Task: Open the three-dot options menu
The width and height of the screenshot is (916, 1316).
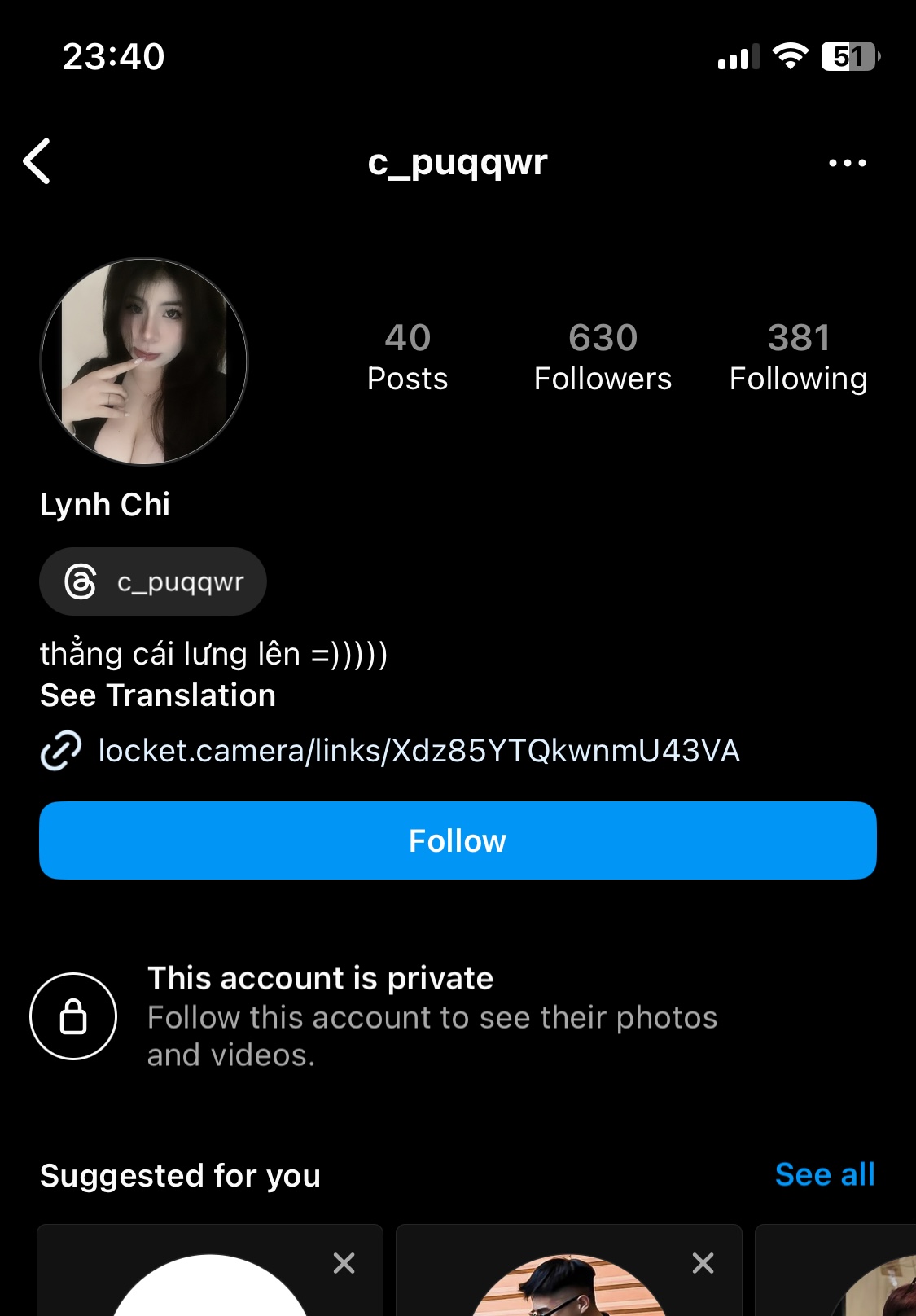Action: coord(847,163)
